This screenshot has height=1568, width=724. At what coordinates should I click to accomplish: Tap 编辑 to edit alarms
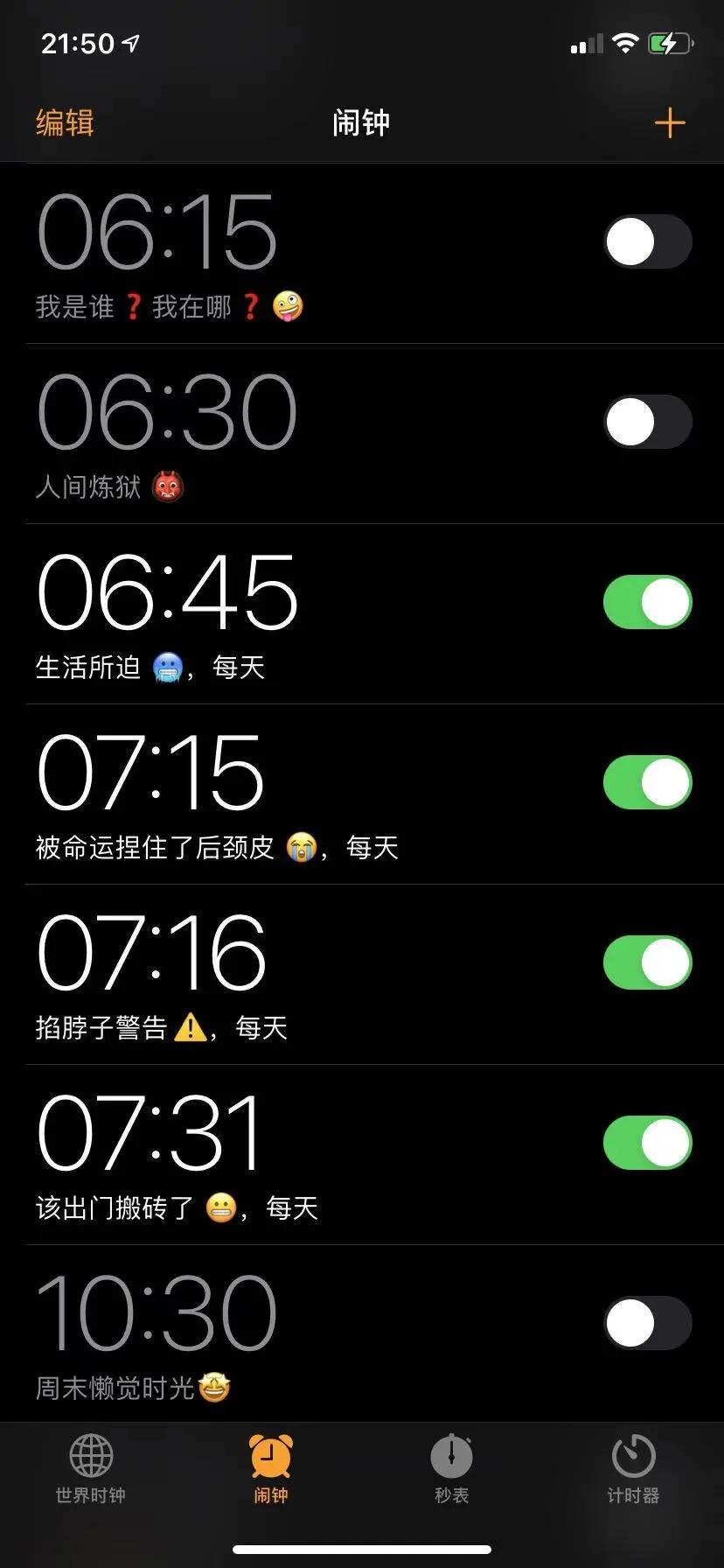65,122
